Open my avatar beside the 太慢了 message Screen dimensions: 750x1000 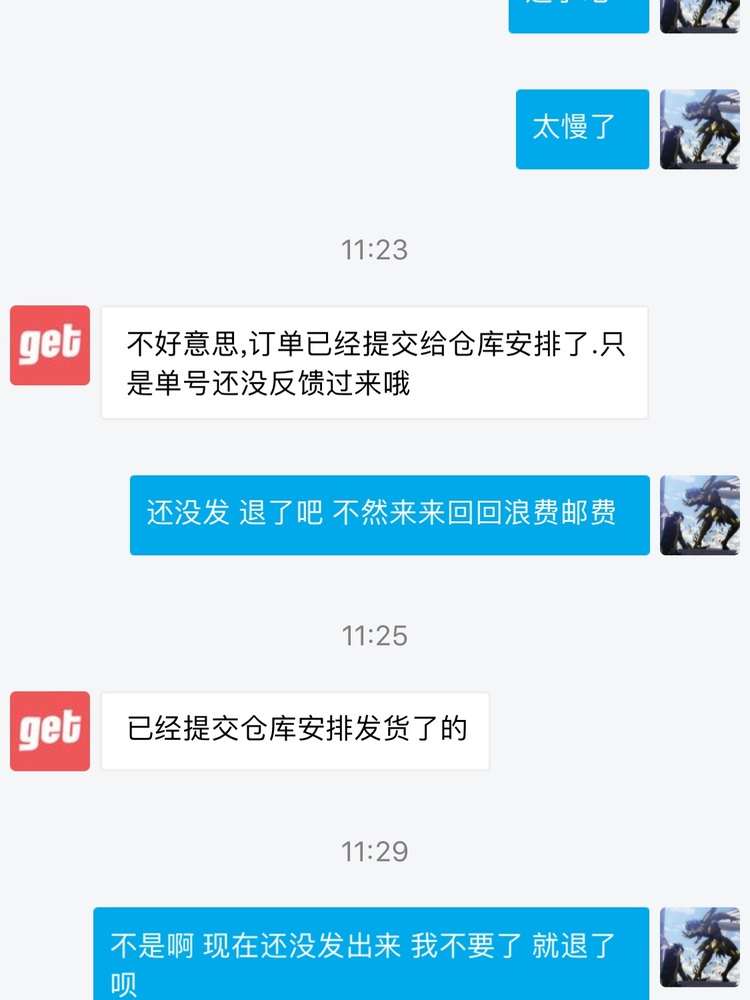[699, 129]
